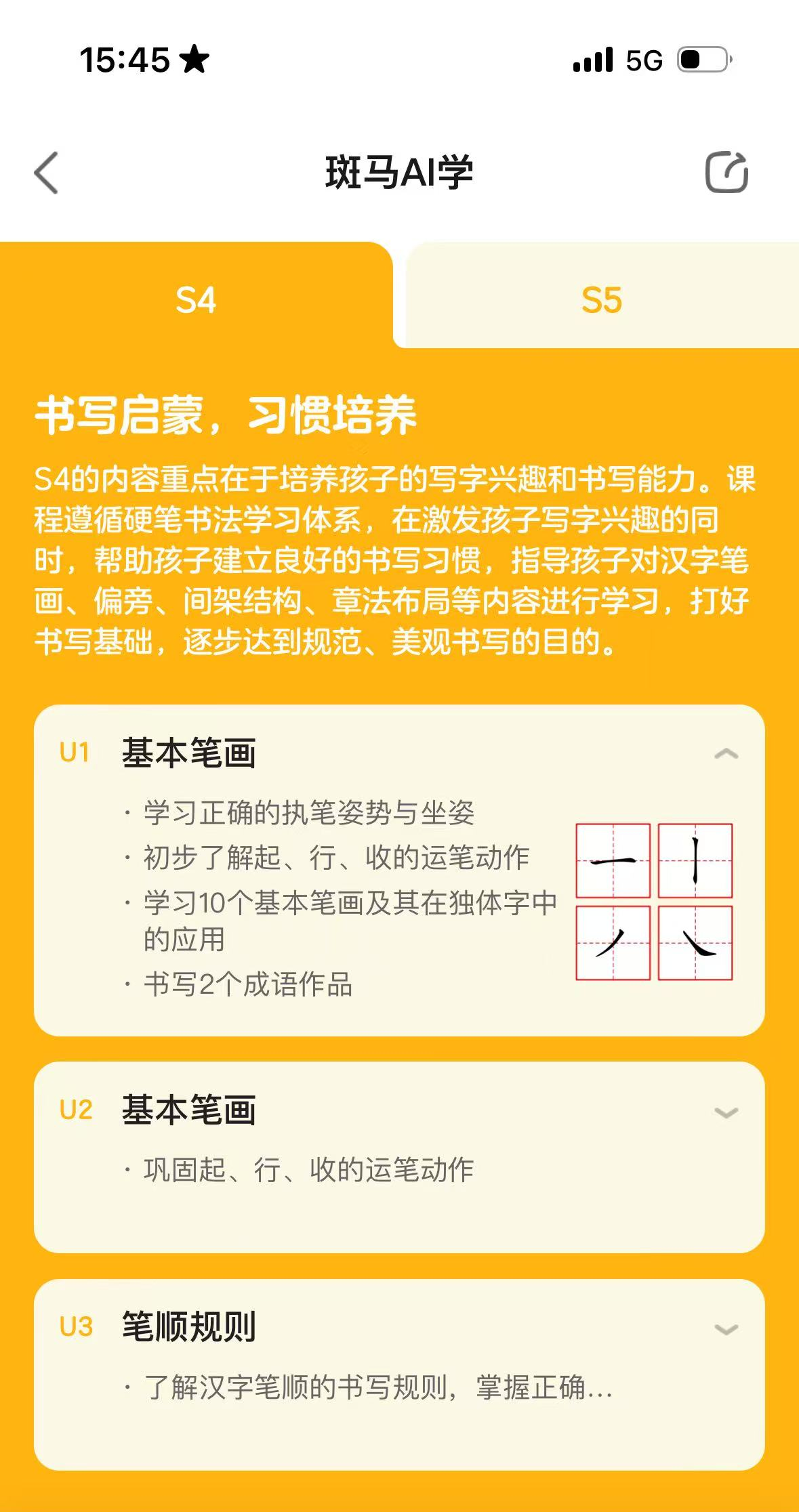Expand the U2 基本笔画 section

(x=726, y=1112)
